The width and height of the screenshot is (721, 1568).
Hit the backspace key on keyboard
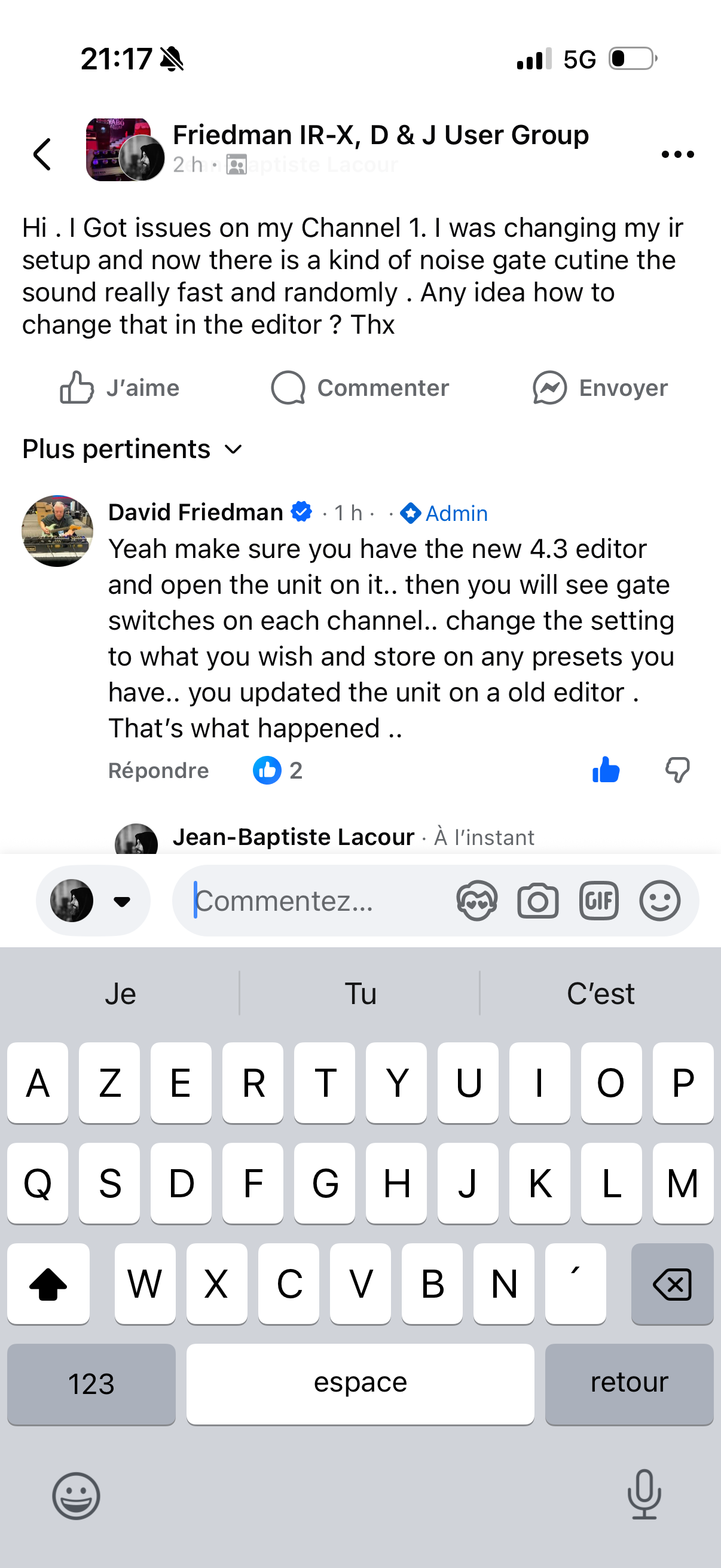click(x=672, y=1285)
